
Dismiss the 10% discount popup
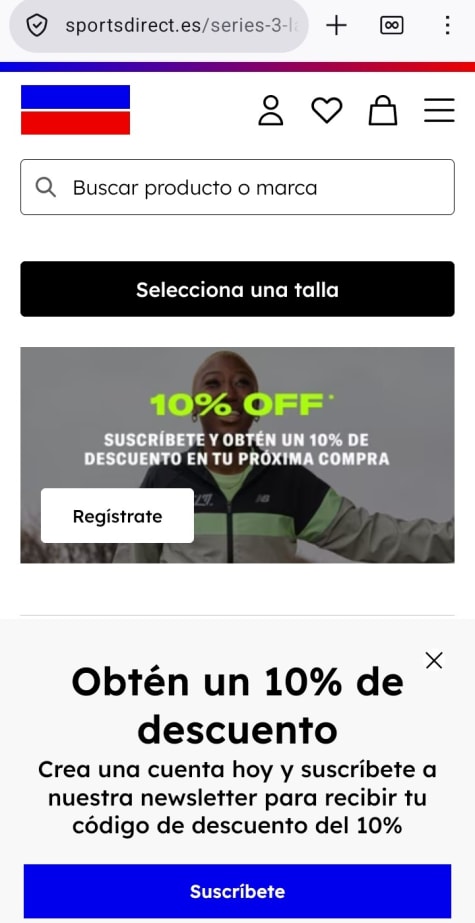click(434, 660)
